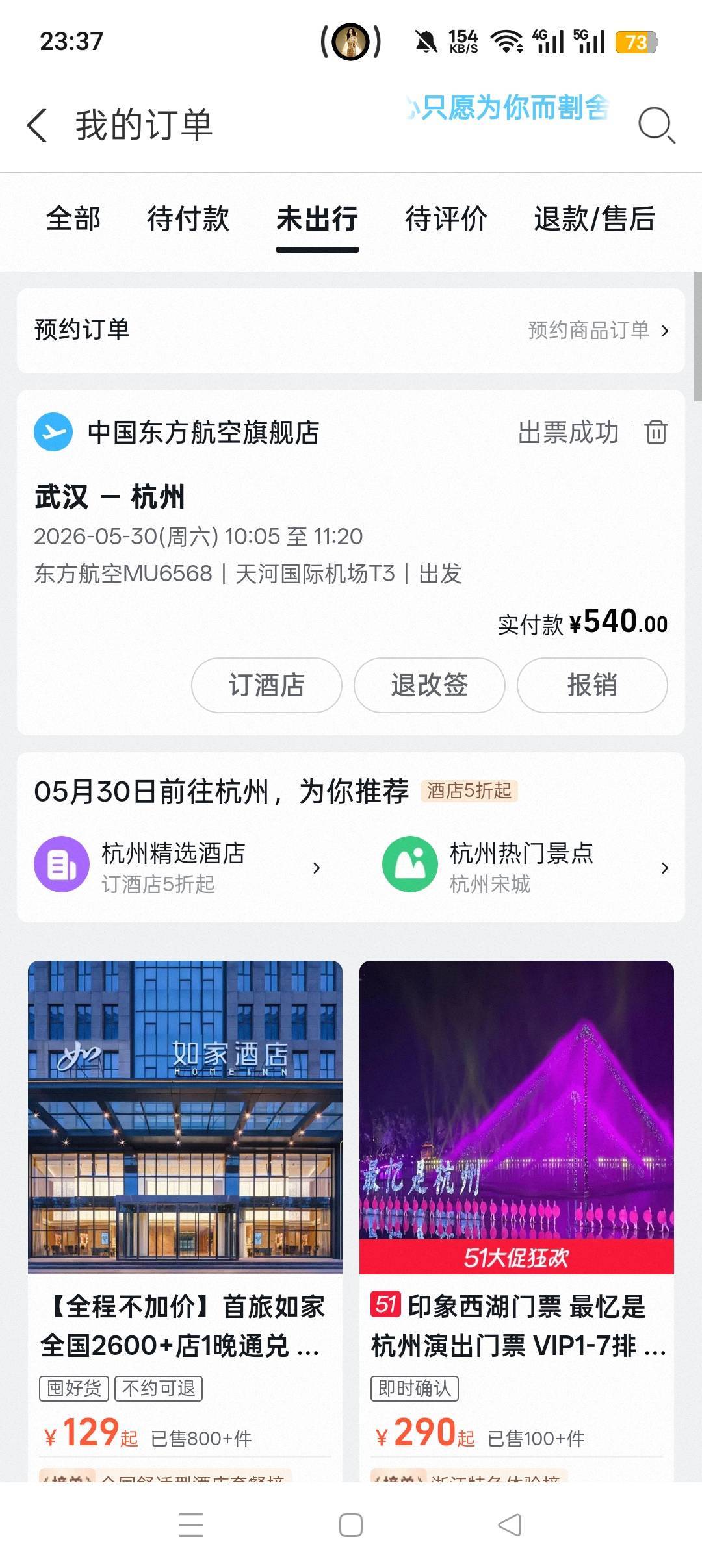Image resolution: width=702 pixels, height=1568 pixels.
Task: Go to the system home screen
Action: coord(351,1525)
